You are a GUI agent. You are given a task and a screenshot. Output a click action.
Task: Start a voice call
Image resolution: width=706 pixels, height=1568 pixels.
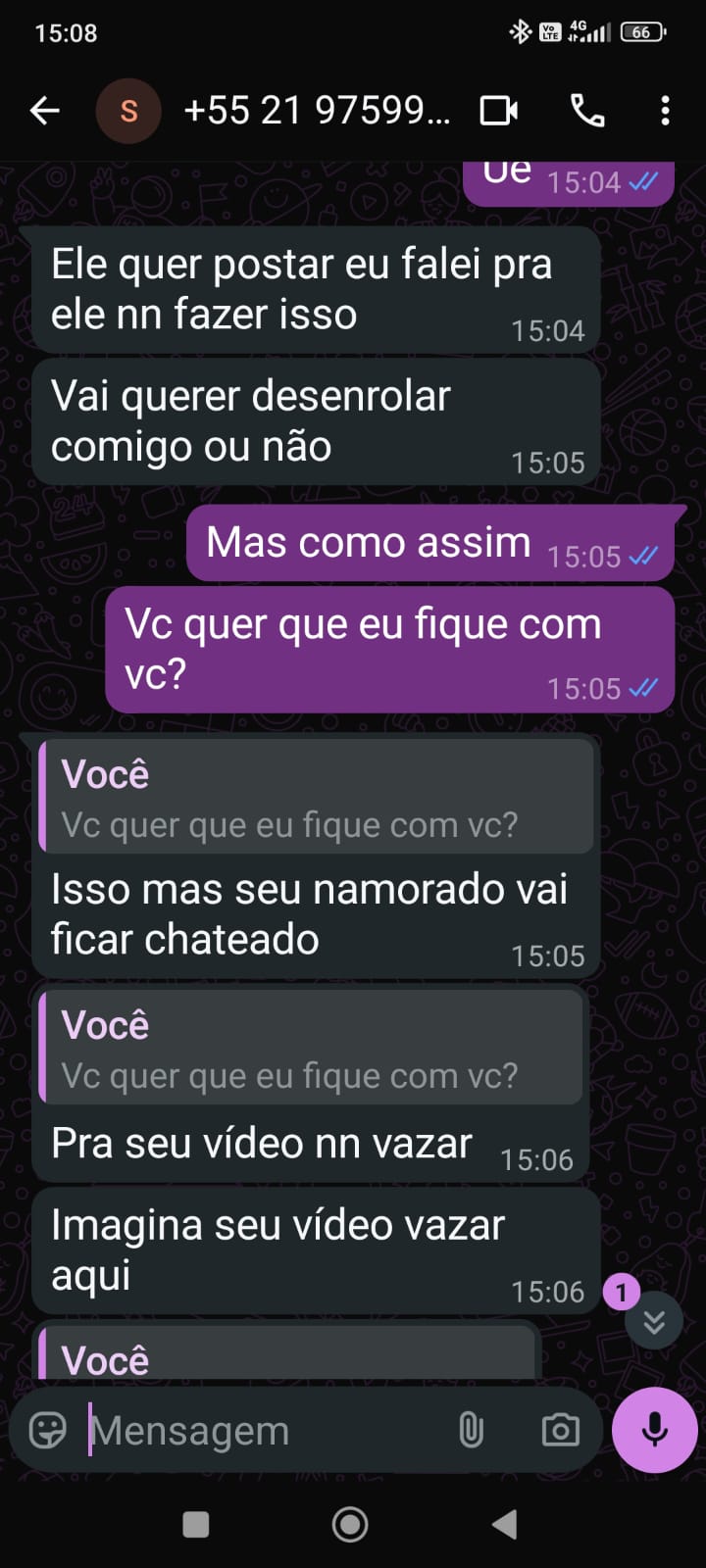[x=587, y=111]
